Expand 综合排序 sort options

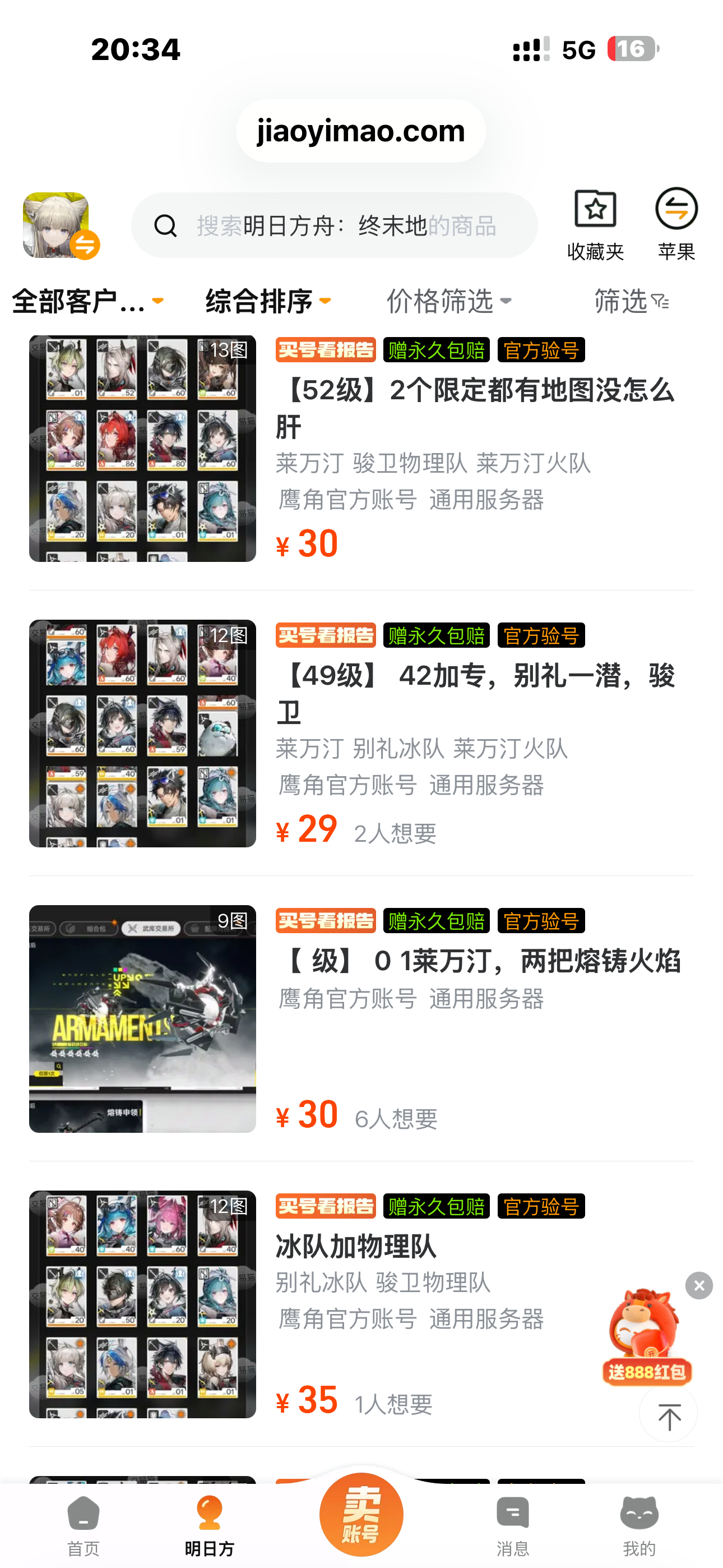pos(268,301)
